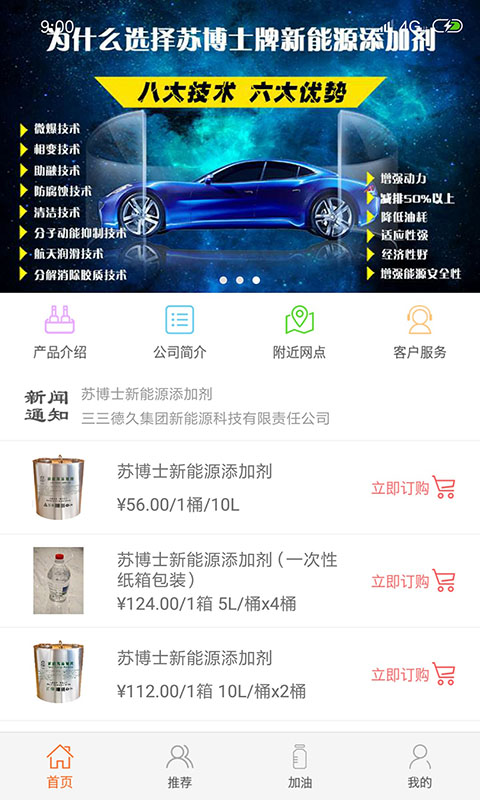Switch to the 推荐 tab
480x800 pixels.
[180, 766]
